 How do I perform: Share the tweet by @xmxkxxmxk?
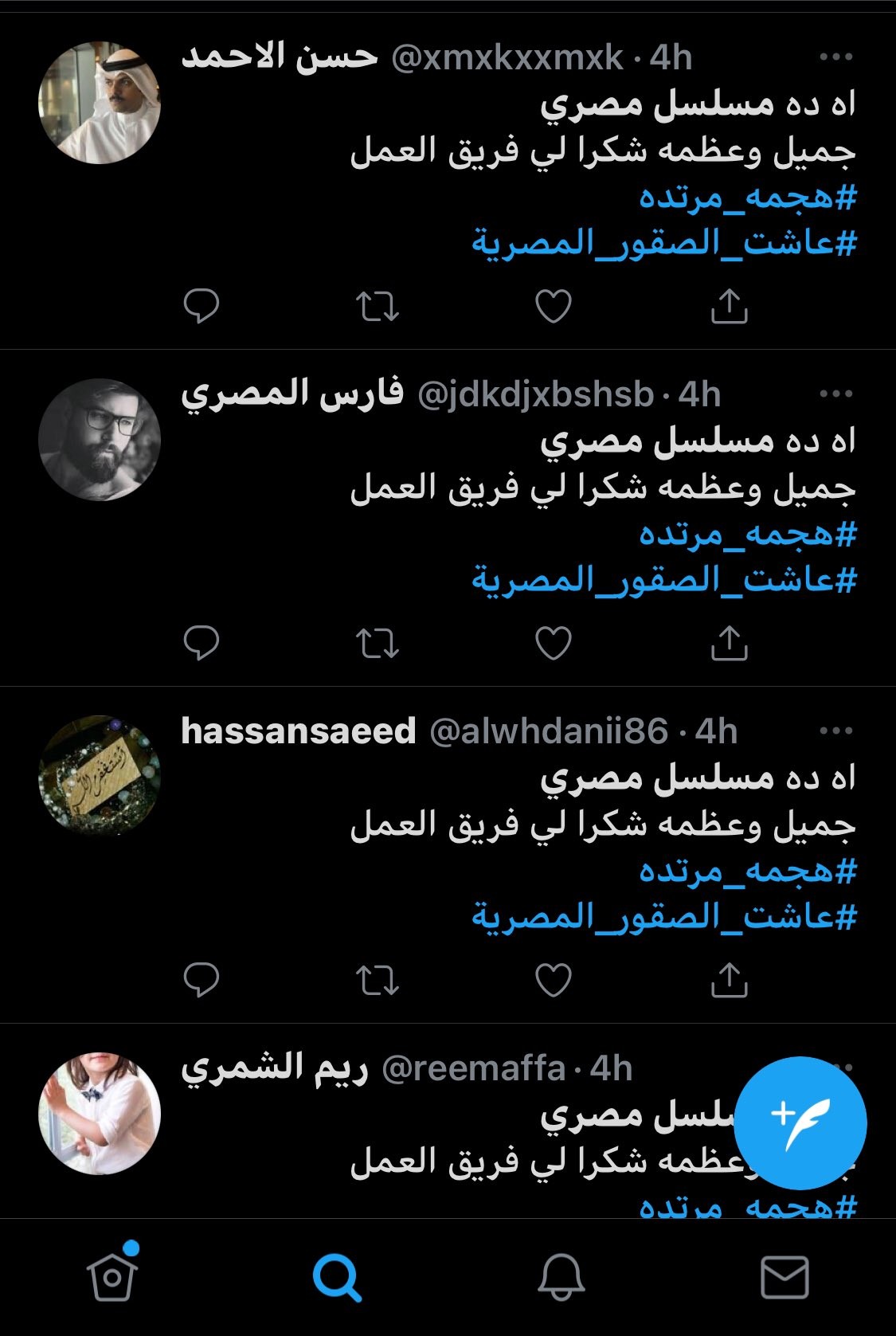point(729,306)
